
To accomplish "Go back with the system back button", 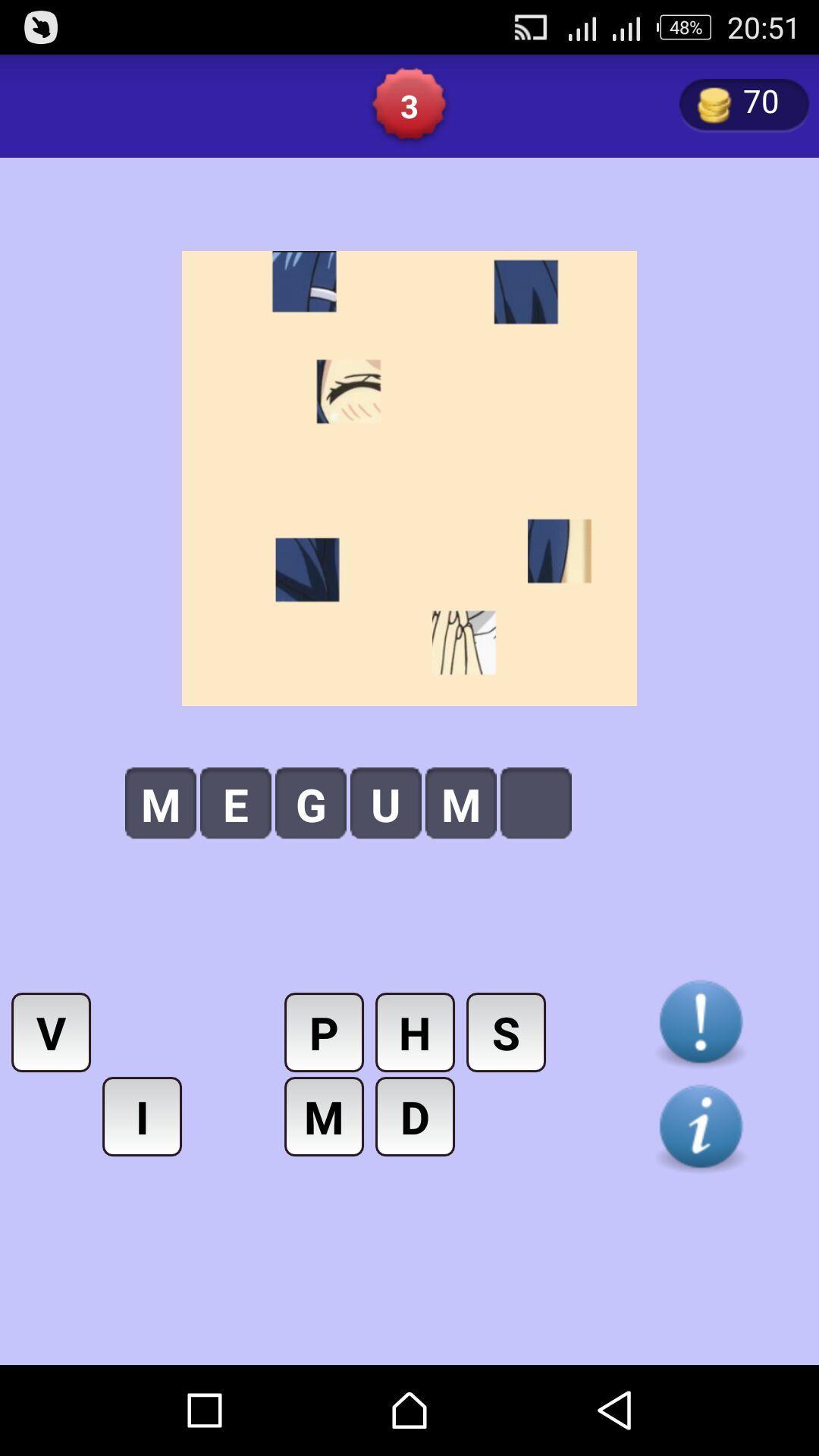I will 614,1410.
